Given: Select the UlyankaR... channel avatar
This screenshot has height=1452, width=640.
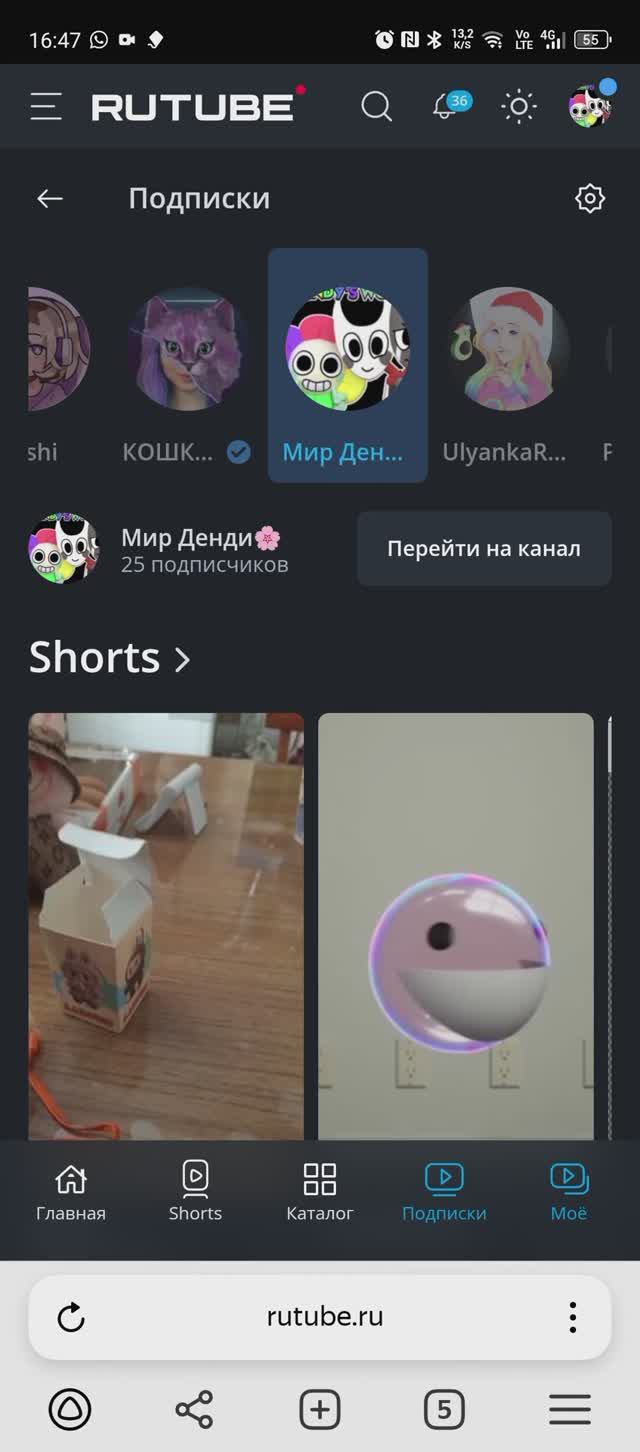Looking at the screenshot, I should (509, 349).
